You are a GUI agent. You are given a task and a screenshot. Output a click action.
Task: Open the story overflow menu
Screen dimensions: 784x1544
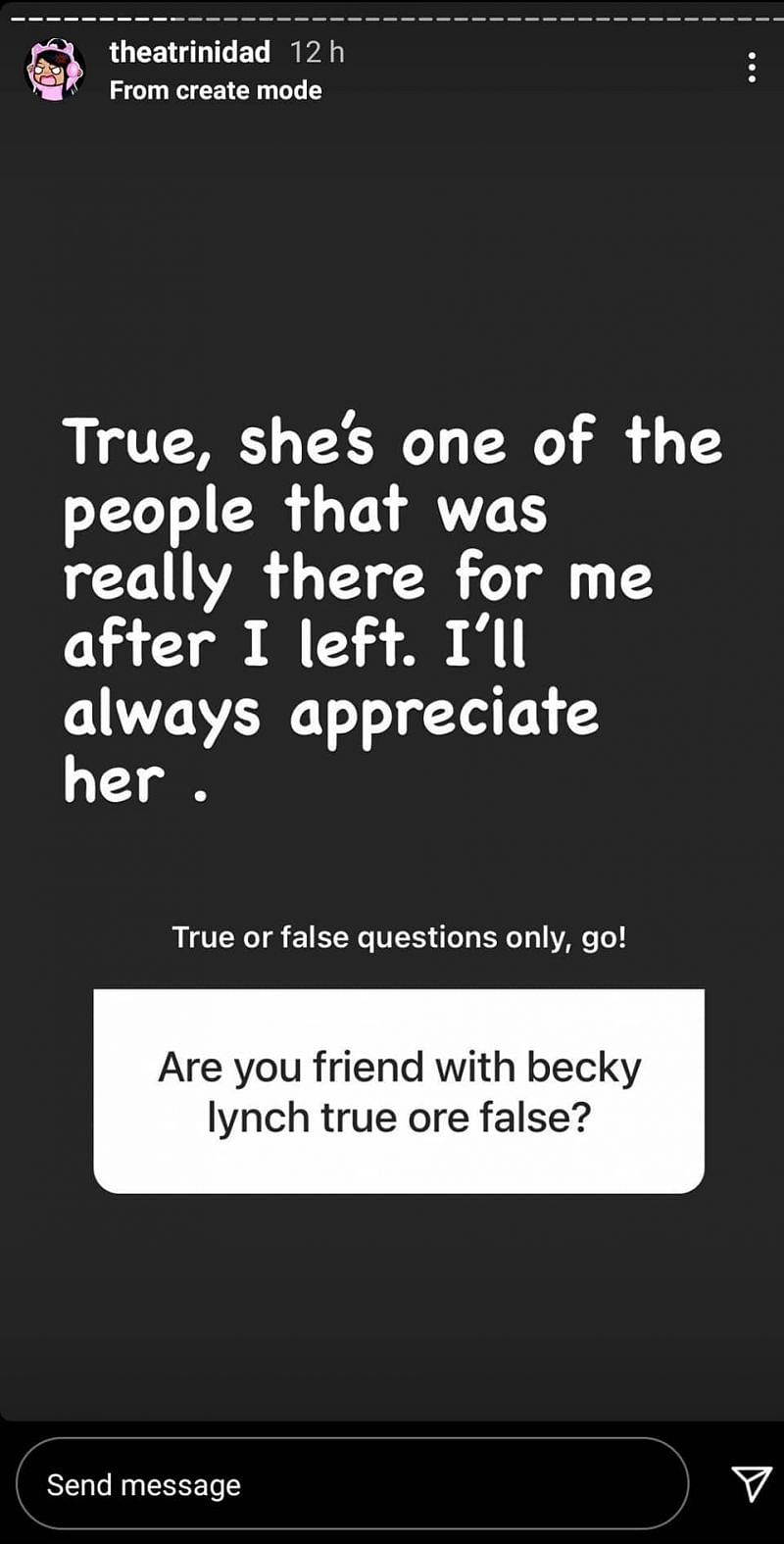pyautogui.click(x=752, y=68)
